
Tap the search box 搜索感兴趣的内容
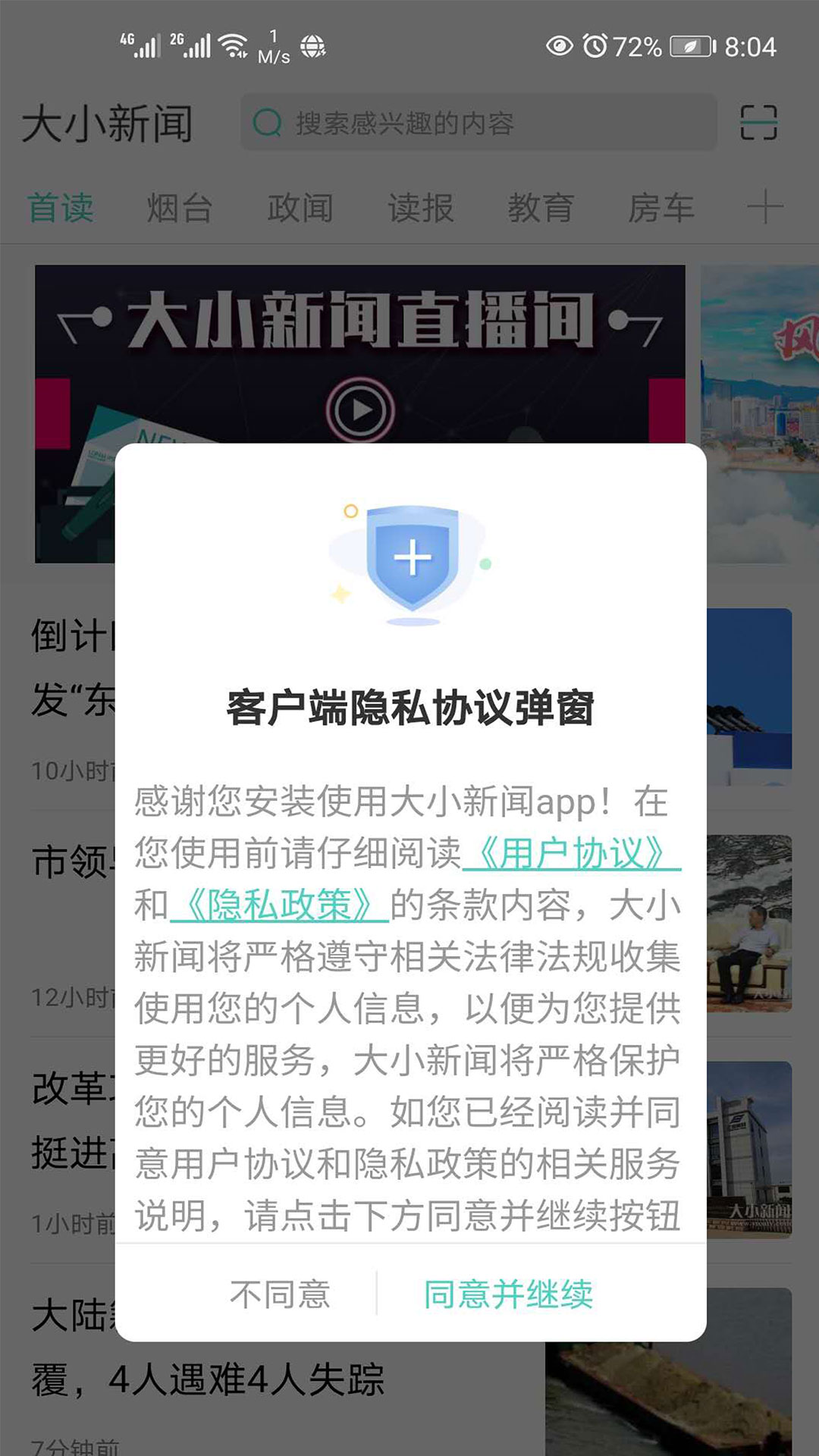[479, 122]
